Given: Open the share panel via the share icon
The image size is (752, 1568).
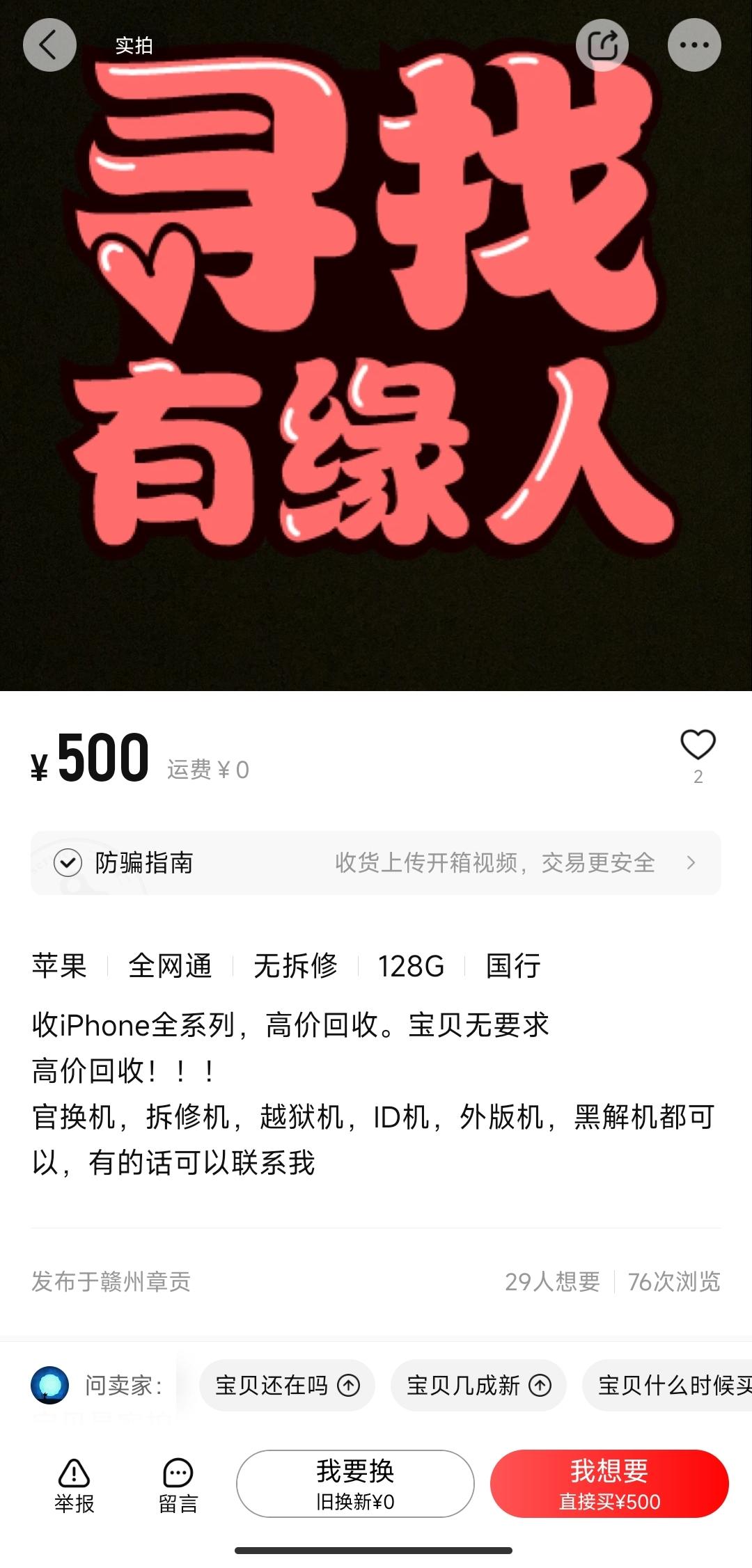Looking at the screenshot, I should coord(604,45).
